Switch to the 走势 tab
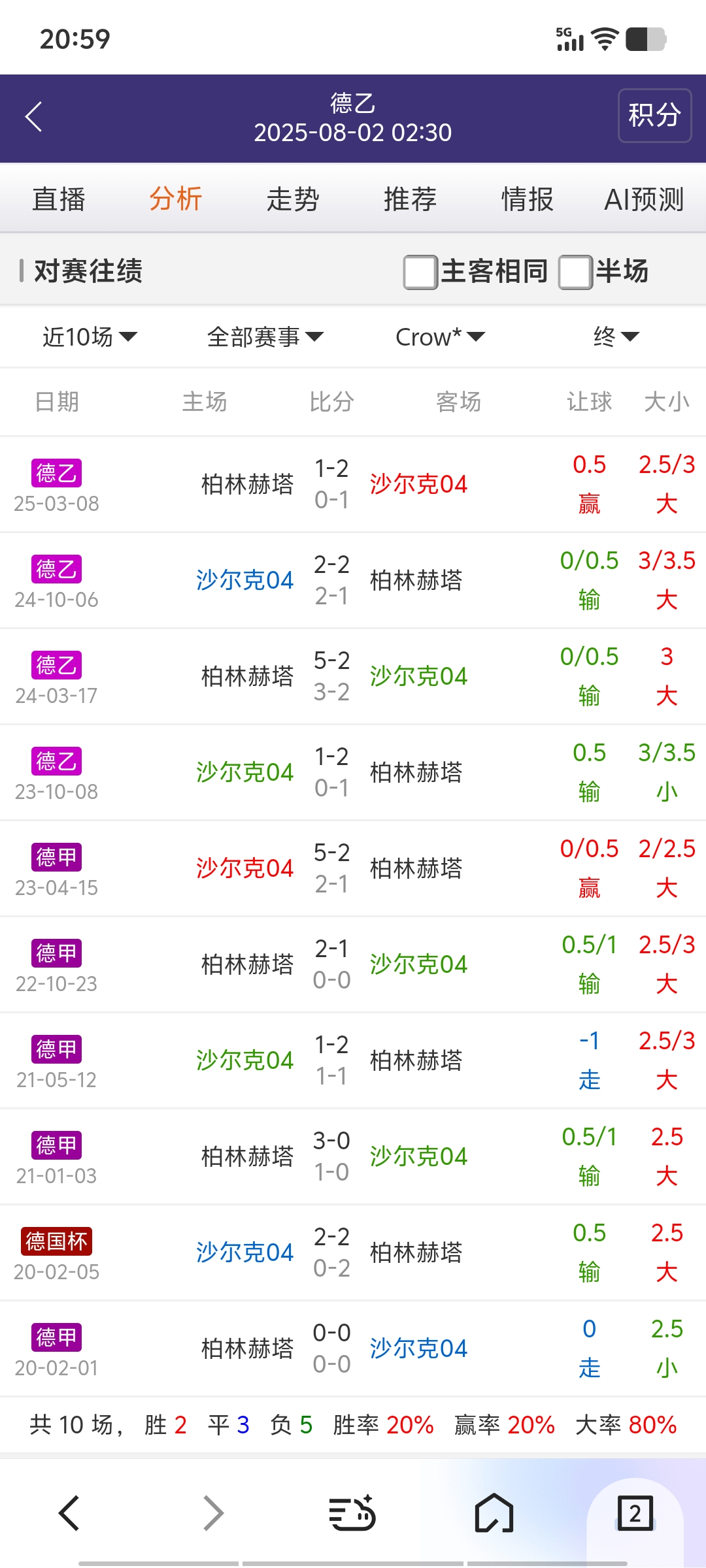This screenshot has height=1568, width=706. (292, 199)
